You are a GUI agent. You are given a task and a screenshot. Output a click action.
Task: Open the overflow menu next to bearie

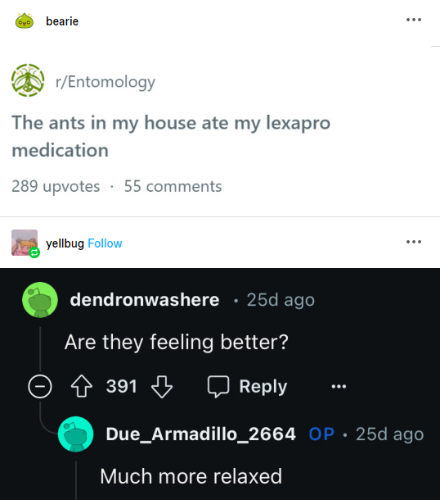coord(414,20)
